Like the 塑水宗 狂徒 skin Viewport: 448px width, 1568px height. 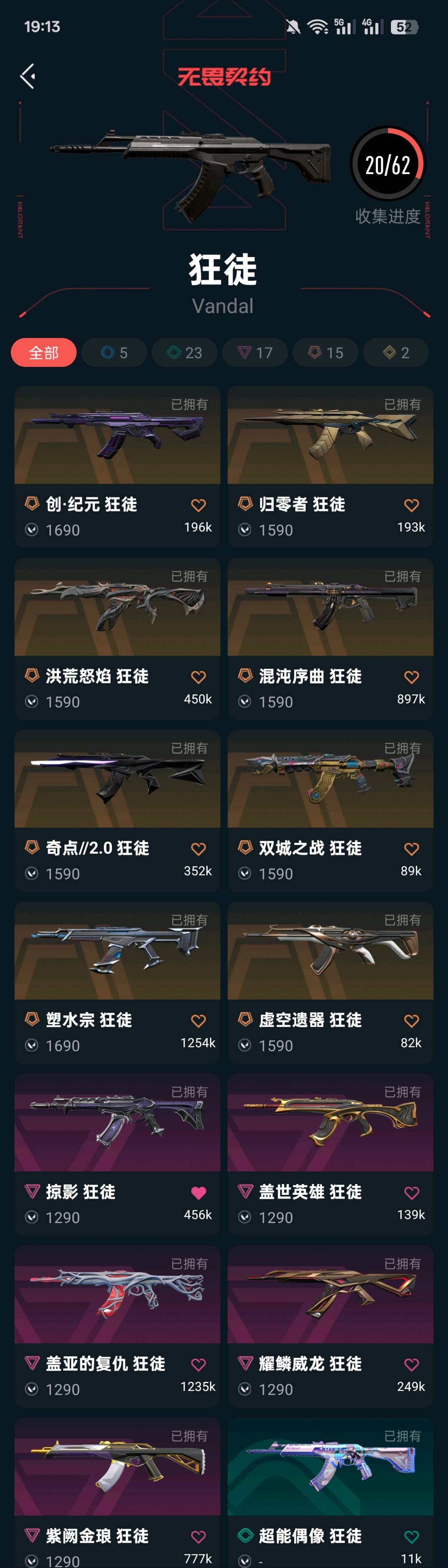[x=198, y=1021]
